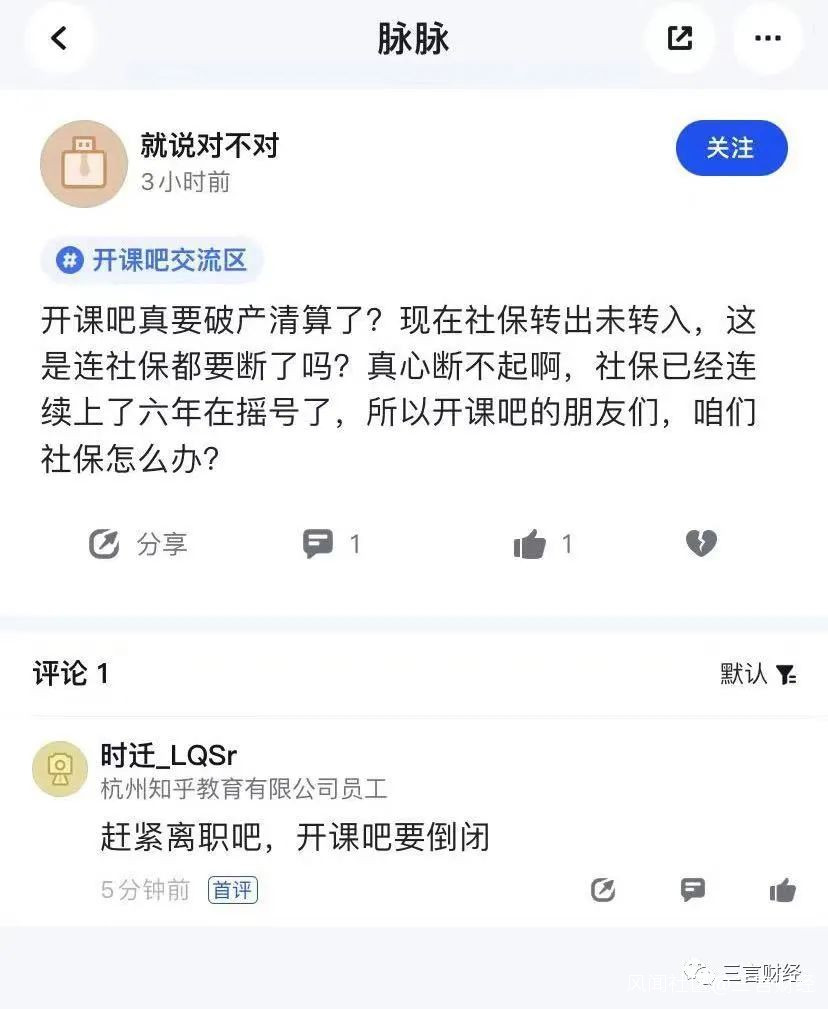This screenshot has width=828, height=1009.
Task: Share 时迁_LQSr's comment
Action: [x=603, y=890]
